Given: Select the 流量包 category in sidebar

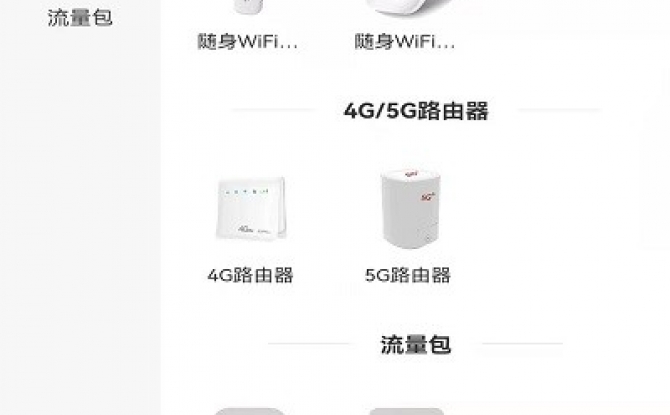Looking at the screenshot, I should (x=80, y=18).
